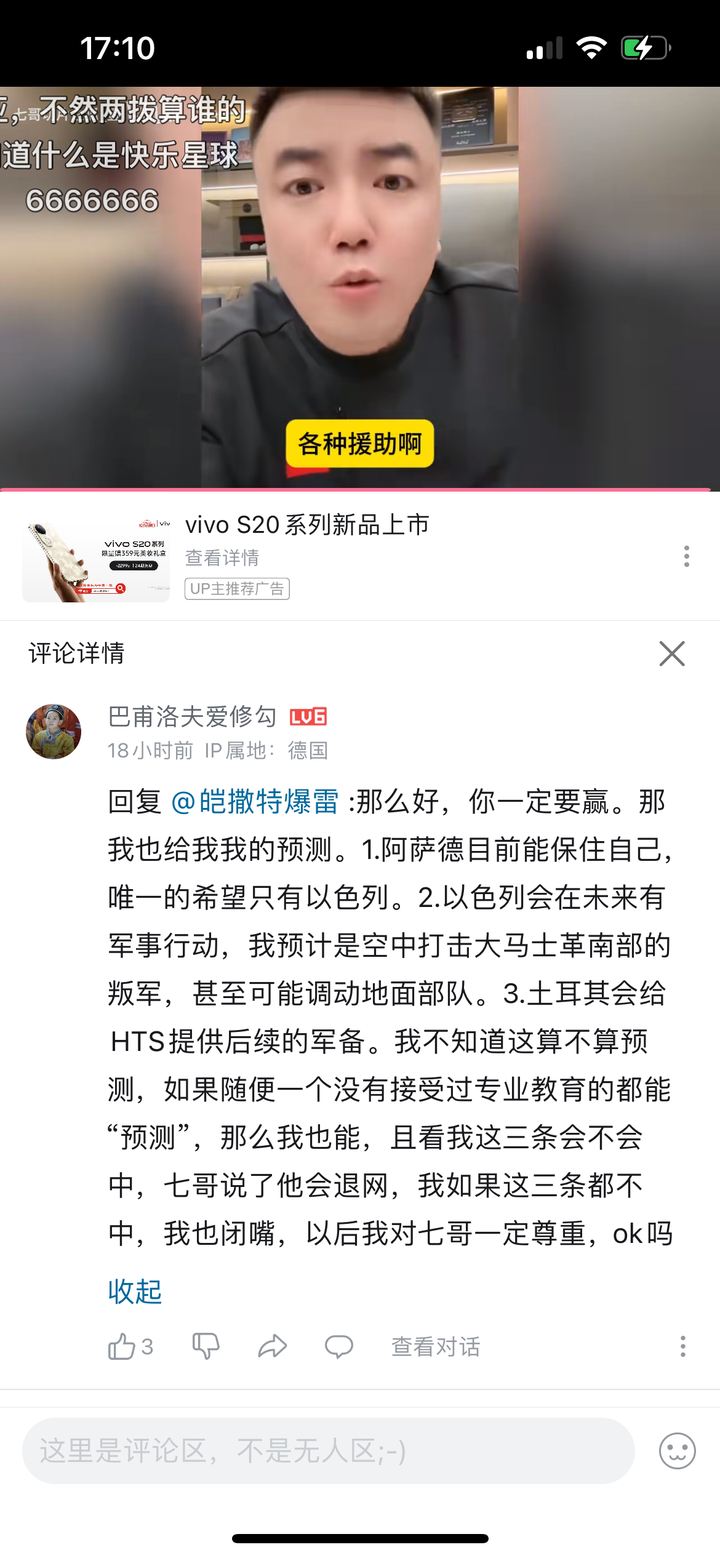
Task: Reply via the comment bubble icon
Action: click(339, 1347)
